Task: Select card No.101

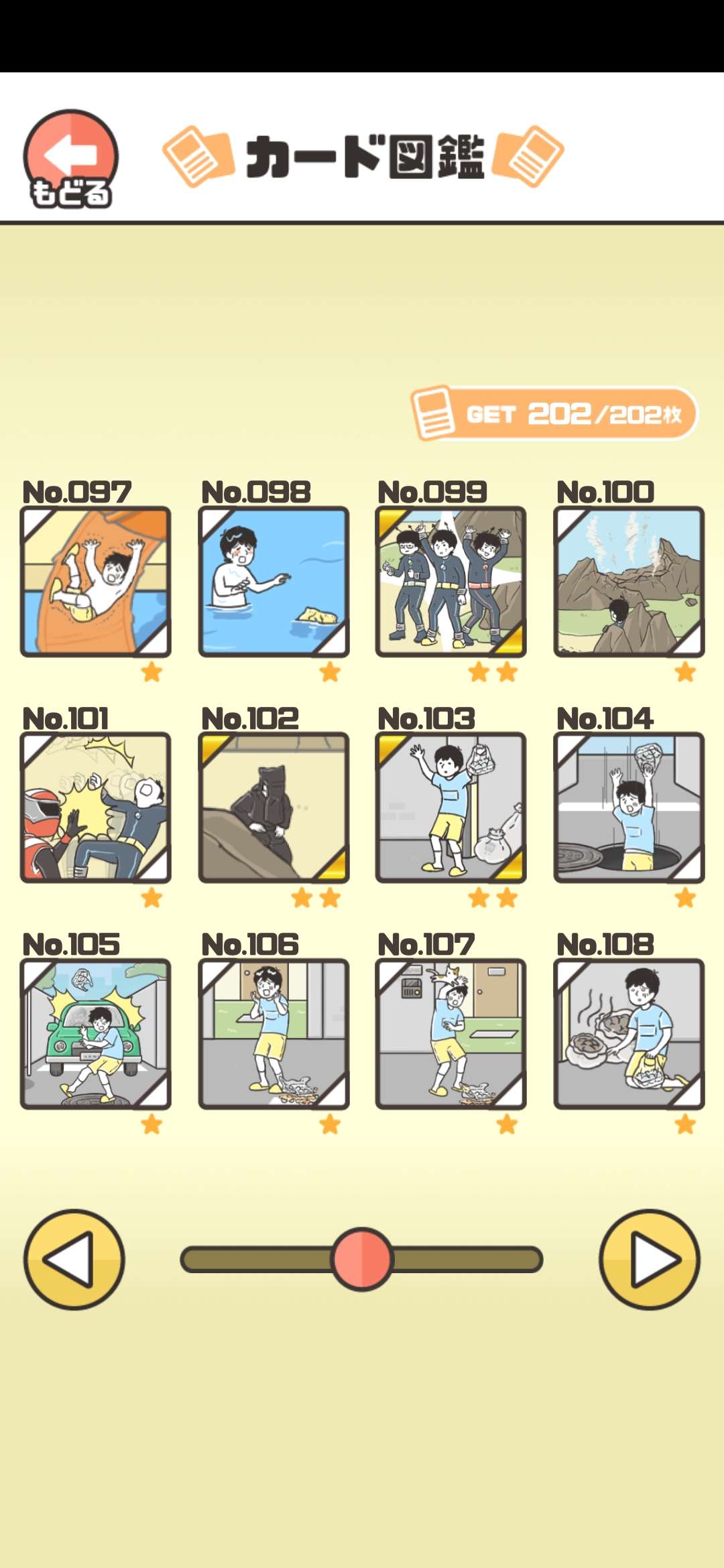Action: (95, 807)
